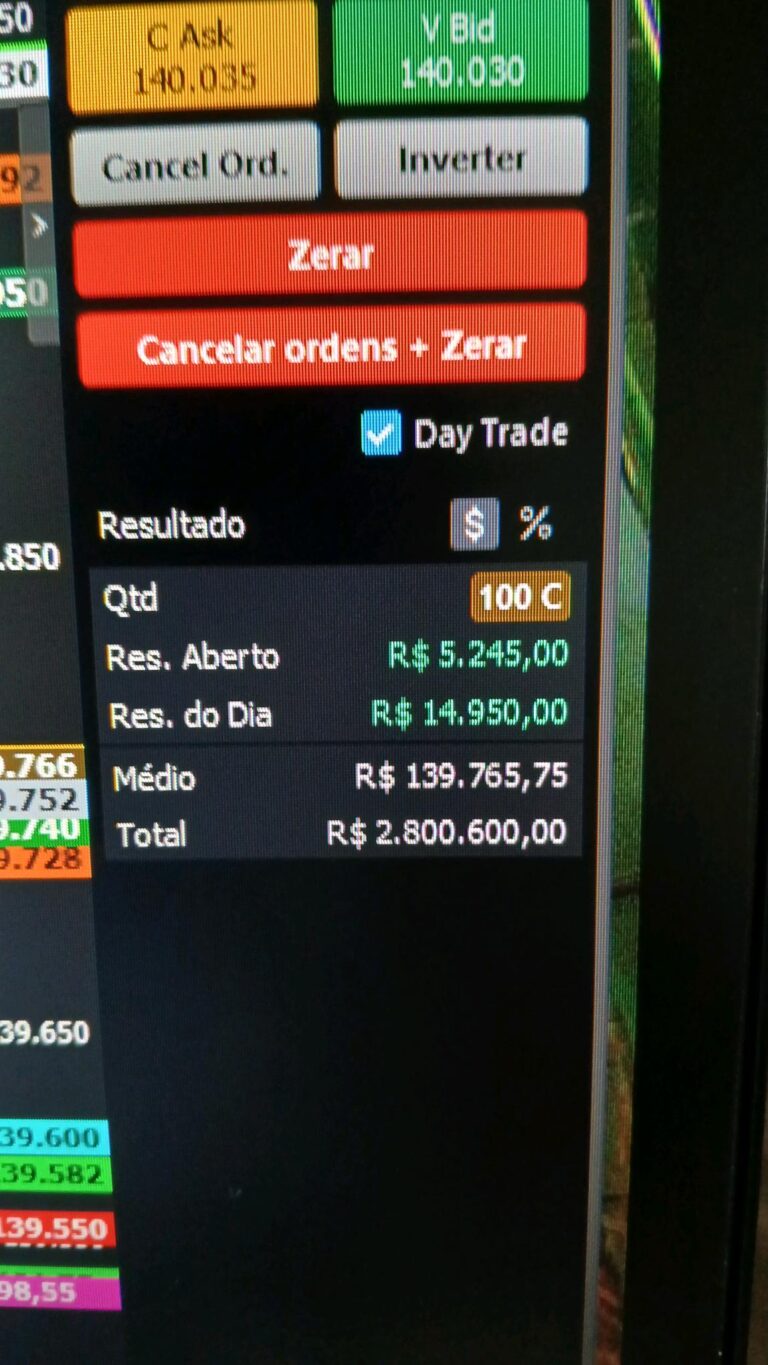Select the Resultado section label
The image size is (768, 1365).
pyautogui.click(x=172, y=524)
